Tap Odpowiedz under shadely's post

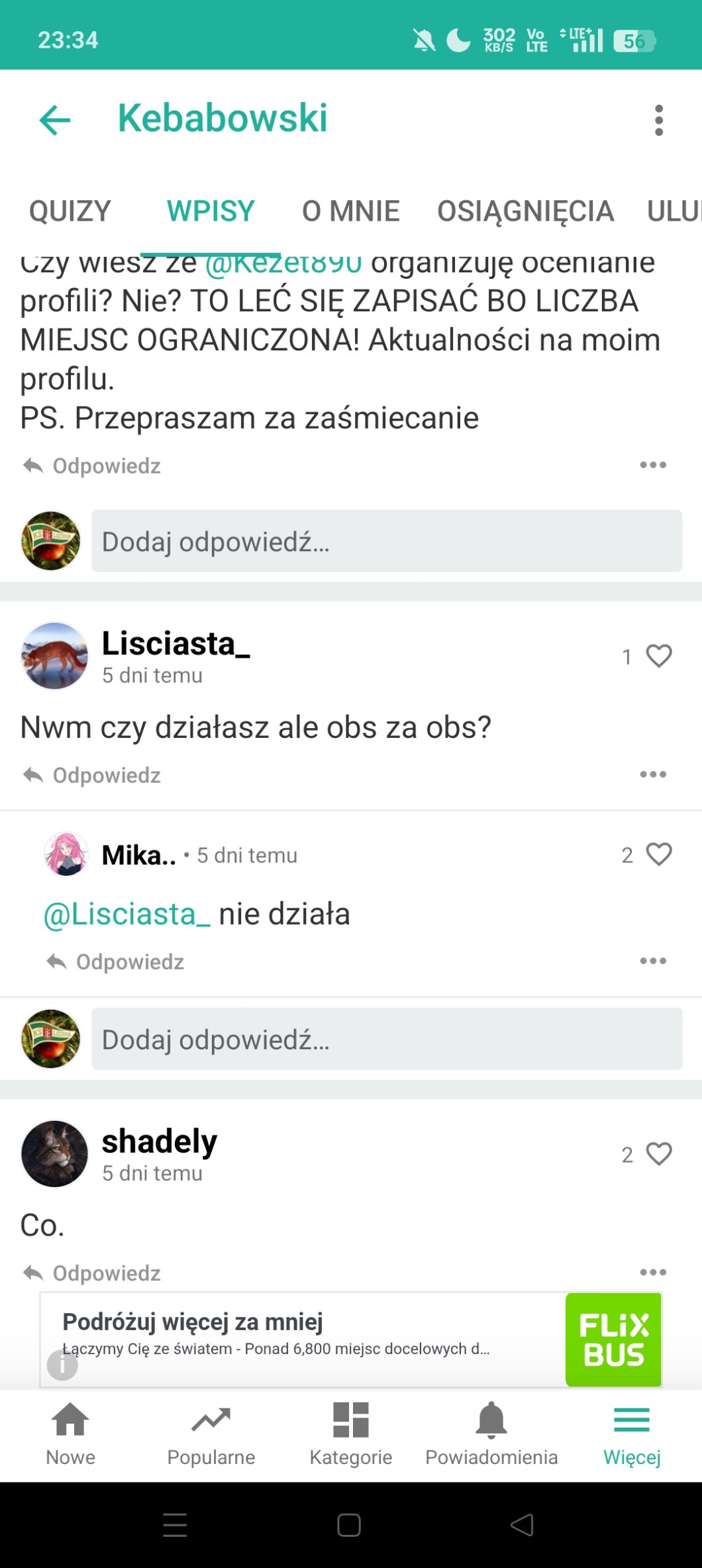point(93,1273)
